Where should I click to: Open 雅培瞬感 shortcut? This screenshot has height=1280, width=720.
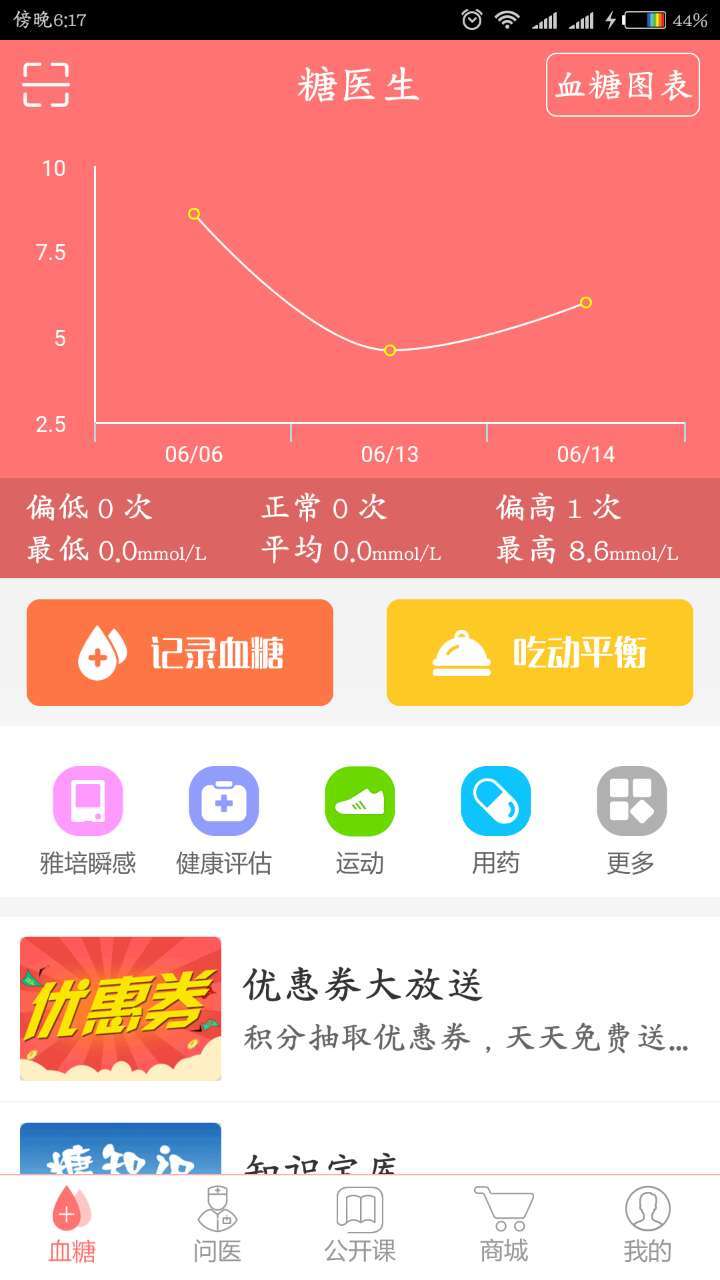tap(88, 820)
